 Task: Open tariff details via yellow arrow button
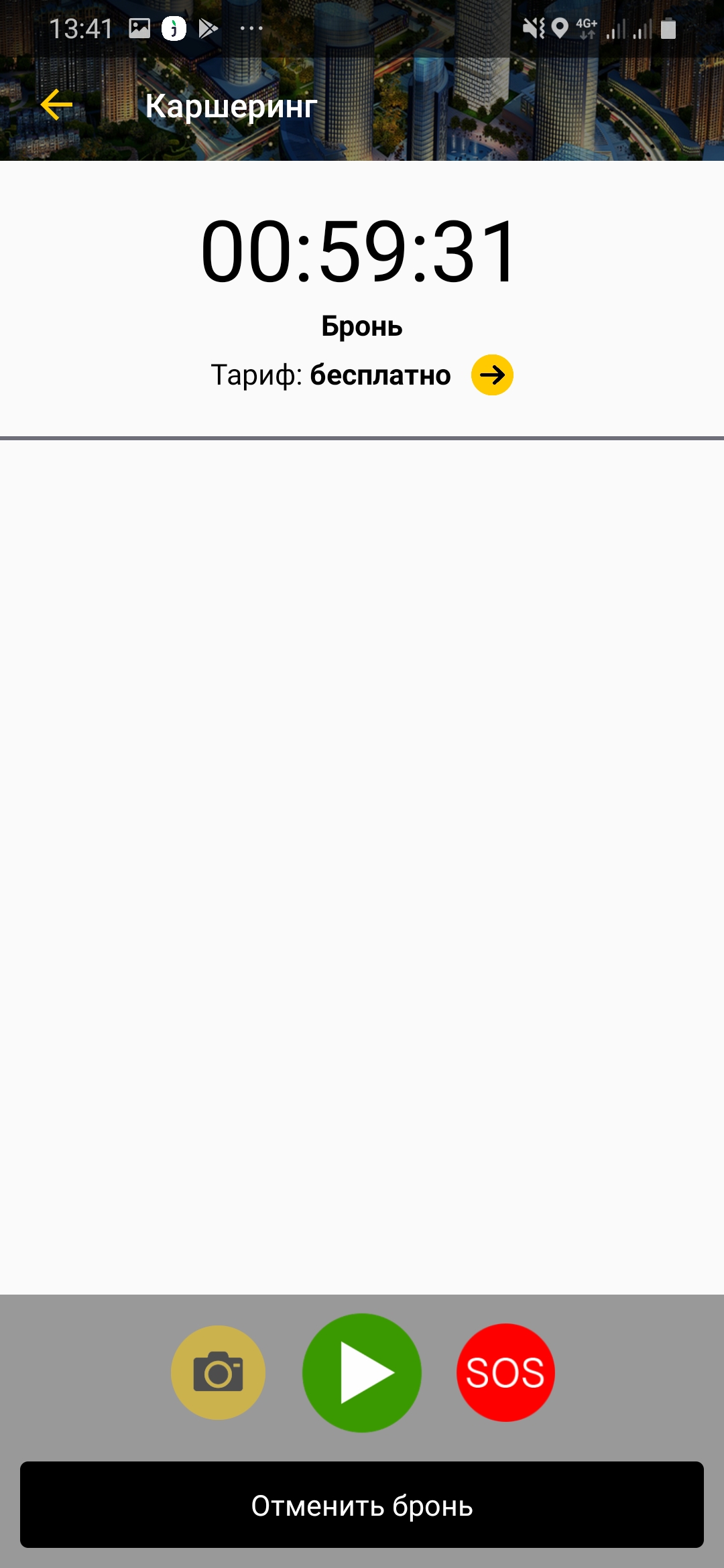(492, 375)
